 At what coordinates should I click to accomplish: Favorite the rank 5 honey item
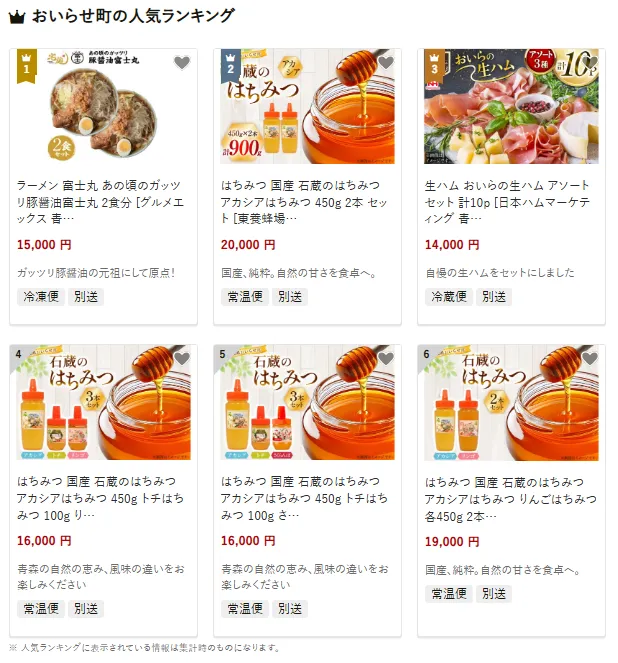[385, 359]
